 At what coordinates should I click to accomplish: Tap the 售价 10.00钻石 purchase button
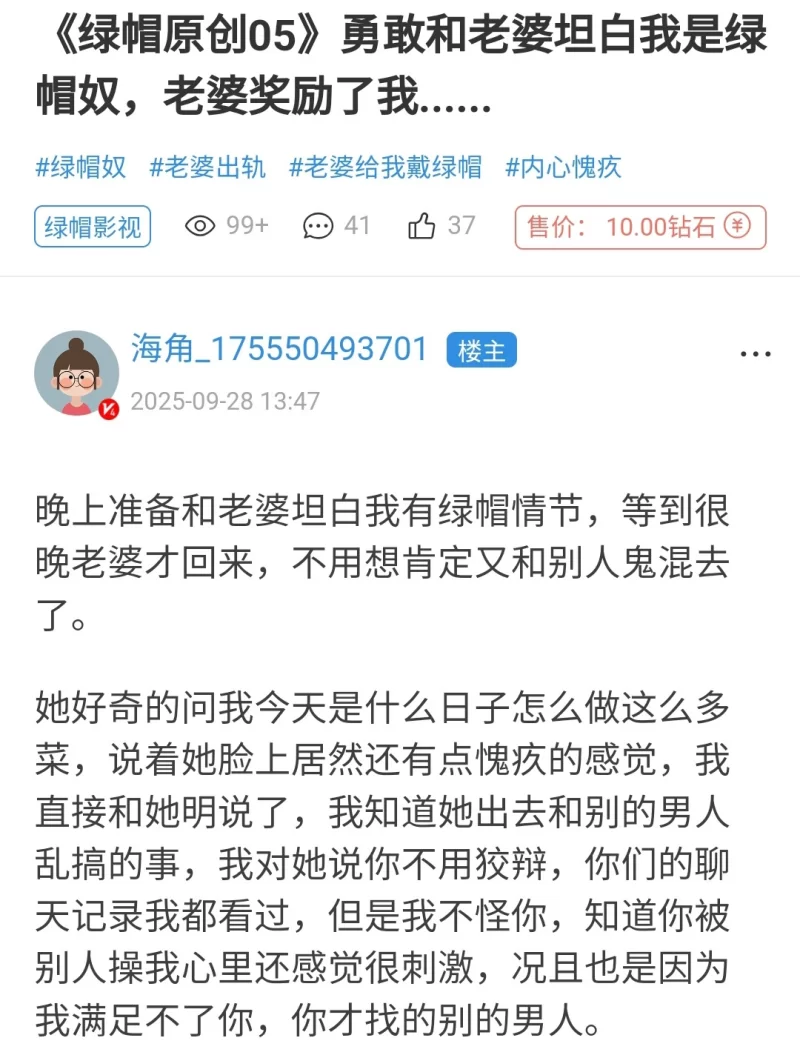click(640, 227)
